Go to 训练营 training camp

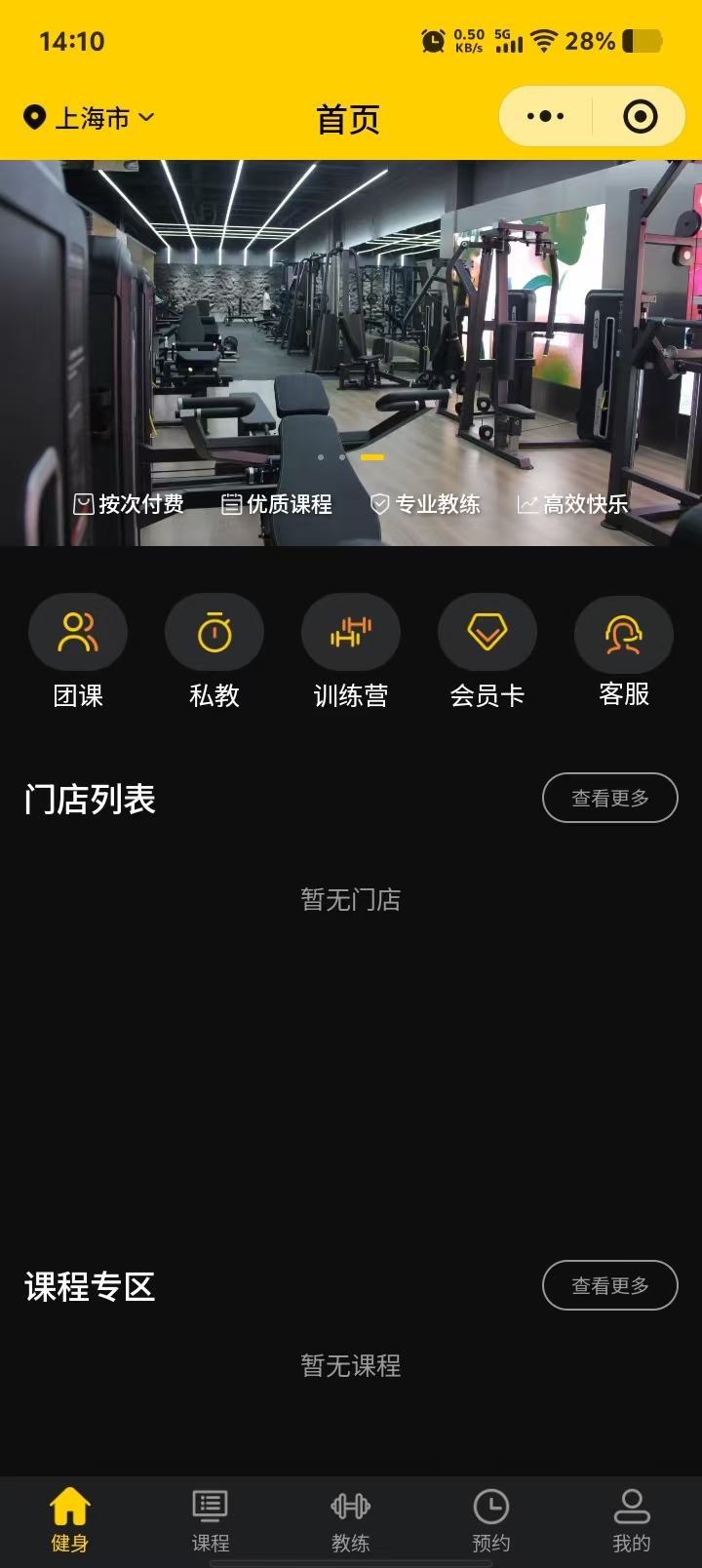coord(351,650)
